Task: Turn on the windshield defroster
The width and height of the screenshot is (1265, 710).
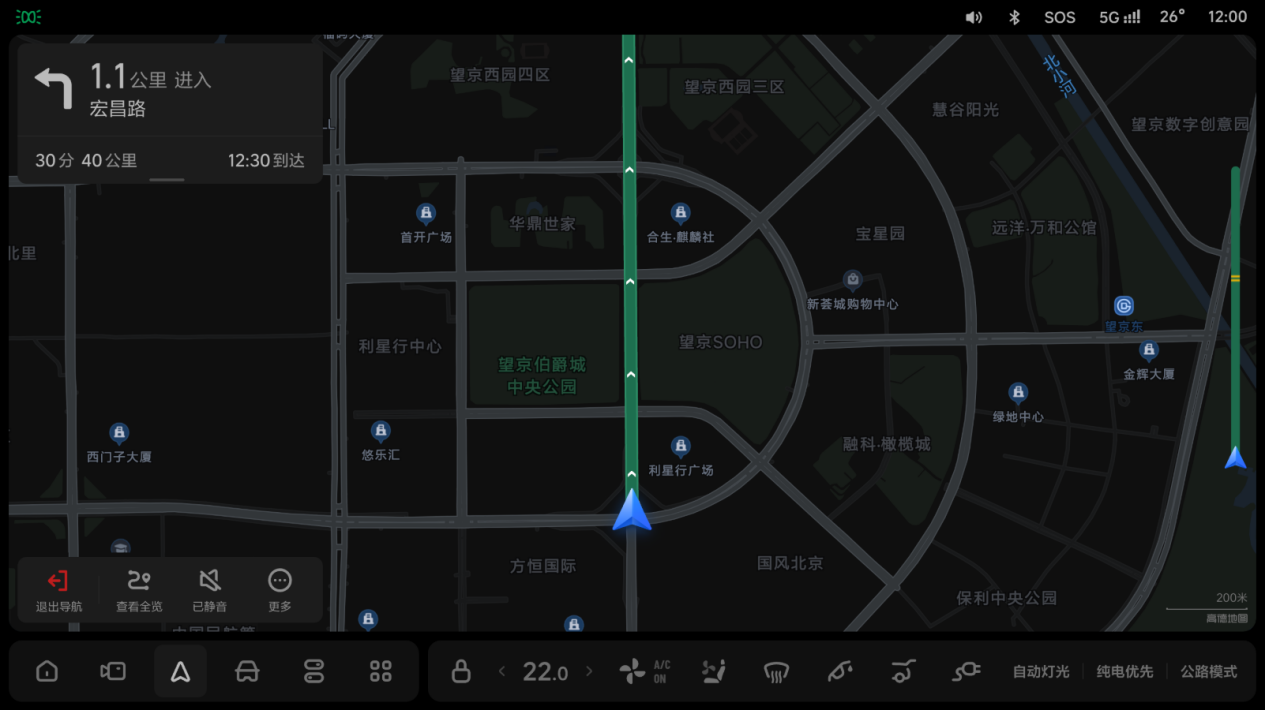Action: [x=776, y=671]
